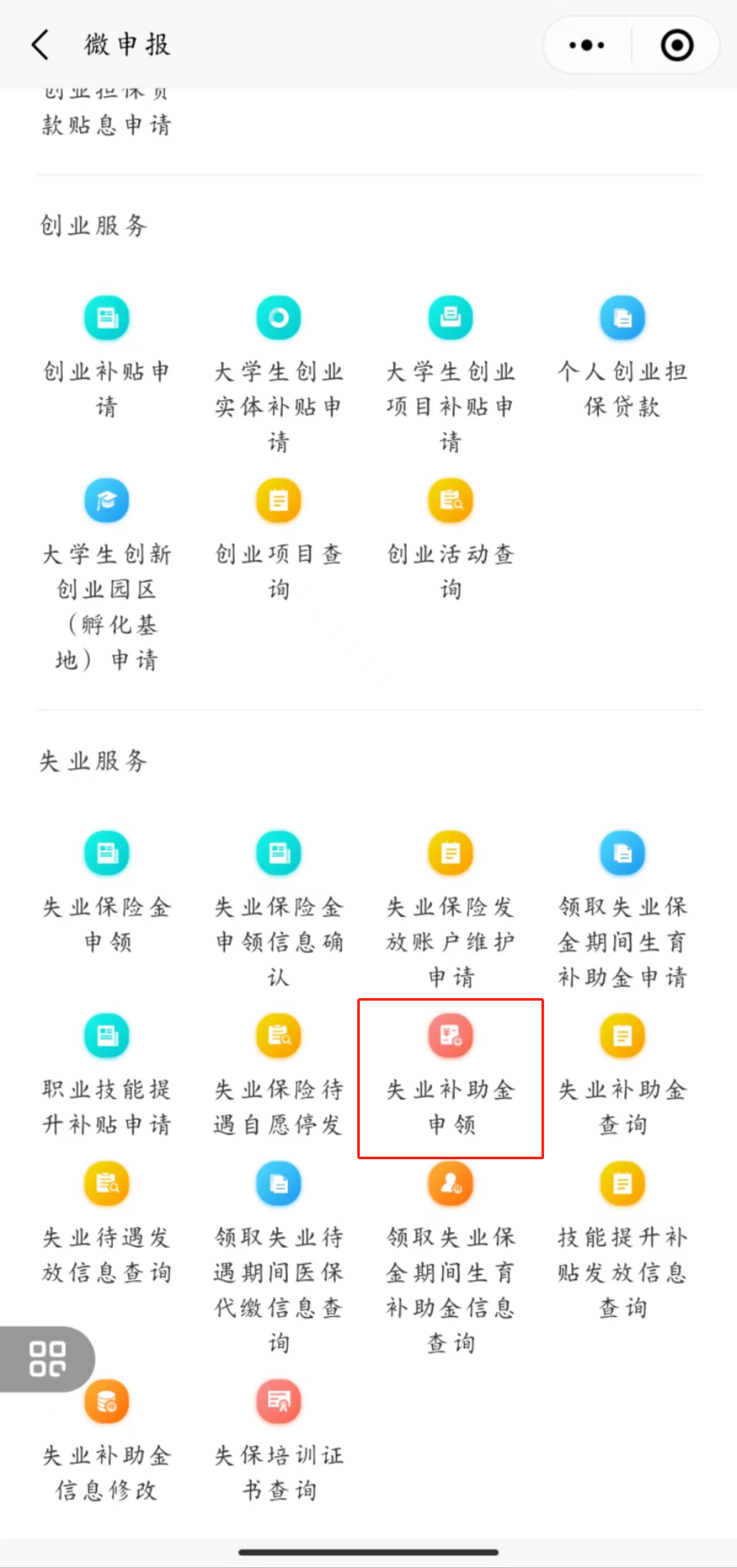Select 个人创业担保贷款

[x=622, y=318]
